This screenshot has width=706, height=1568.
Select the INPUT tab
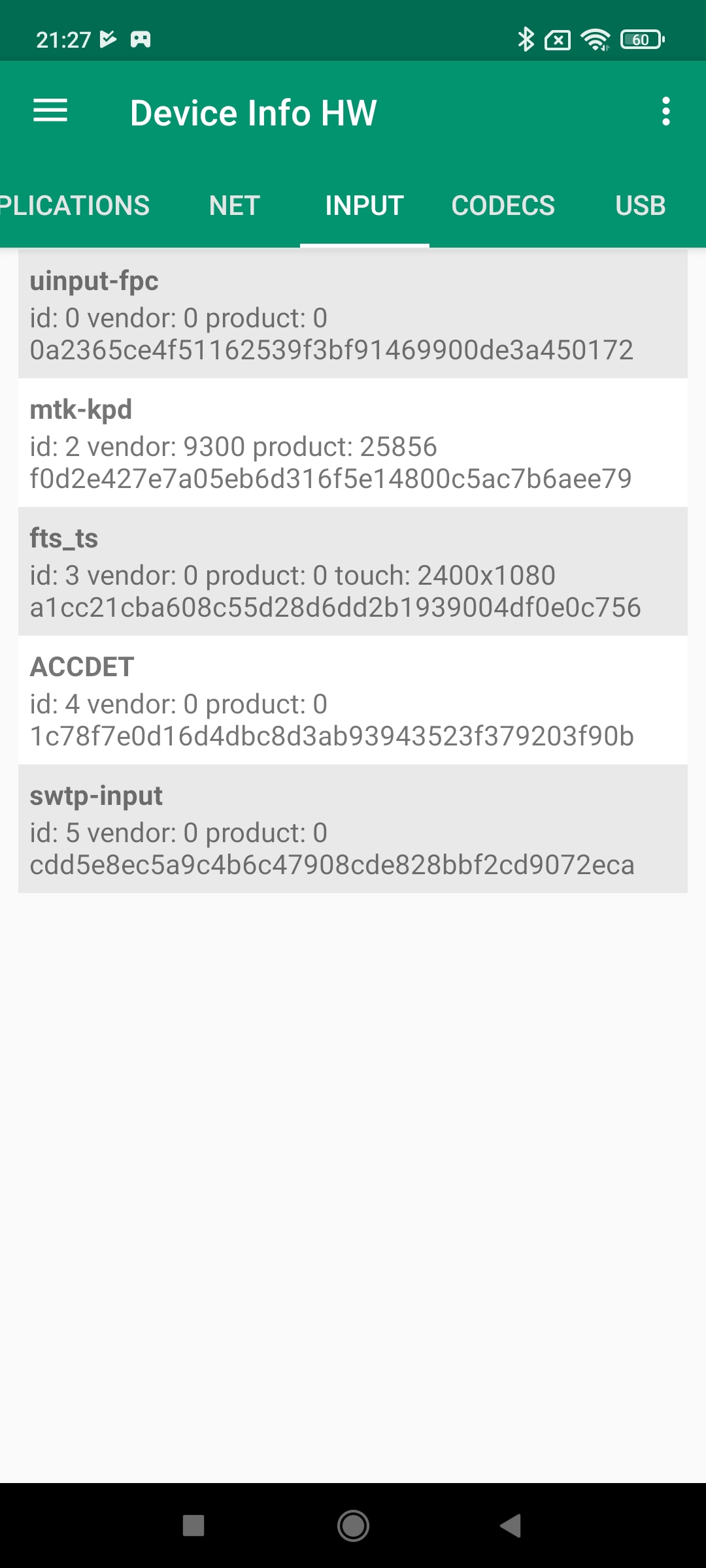tap(364, 206)
